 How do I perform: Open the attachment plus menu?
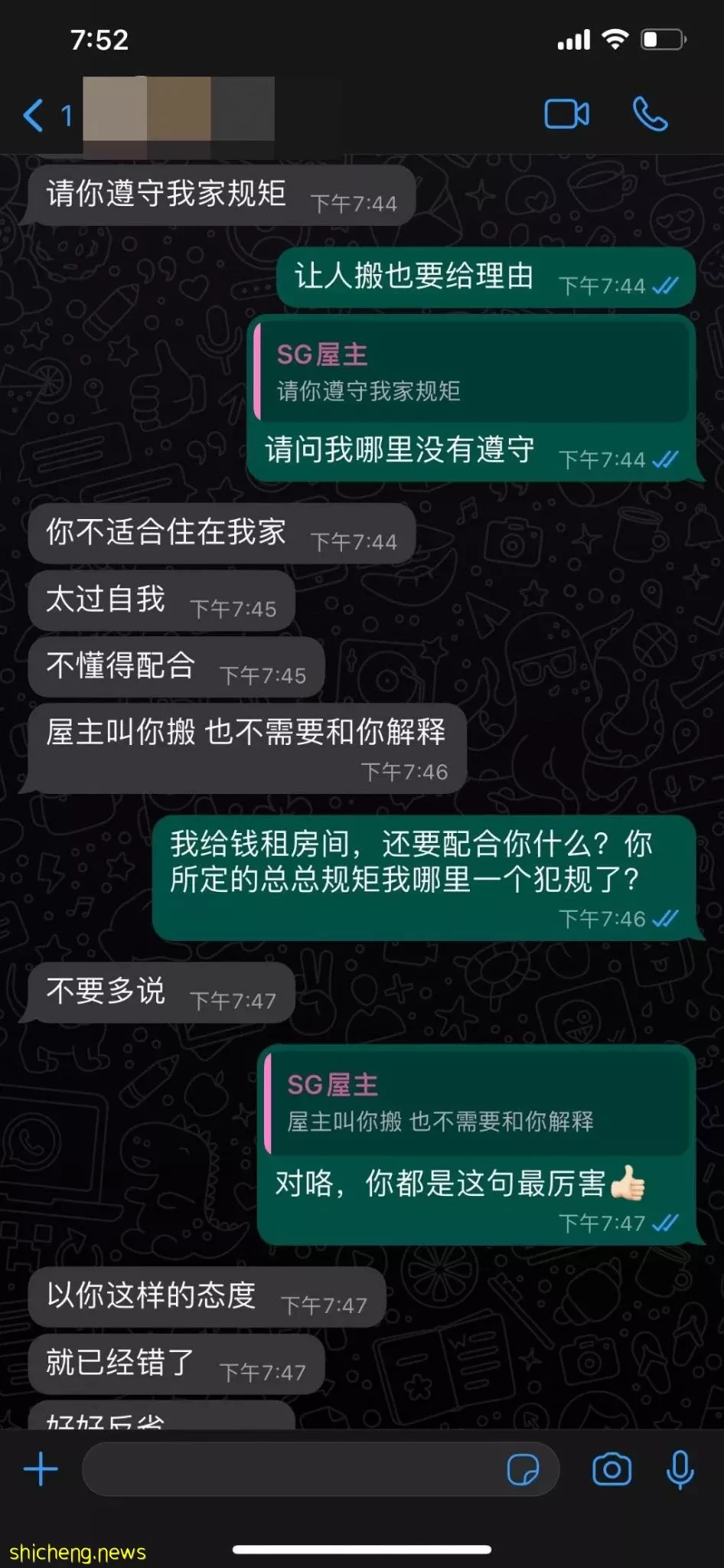[x=41, y=1469]
